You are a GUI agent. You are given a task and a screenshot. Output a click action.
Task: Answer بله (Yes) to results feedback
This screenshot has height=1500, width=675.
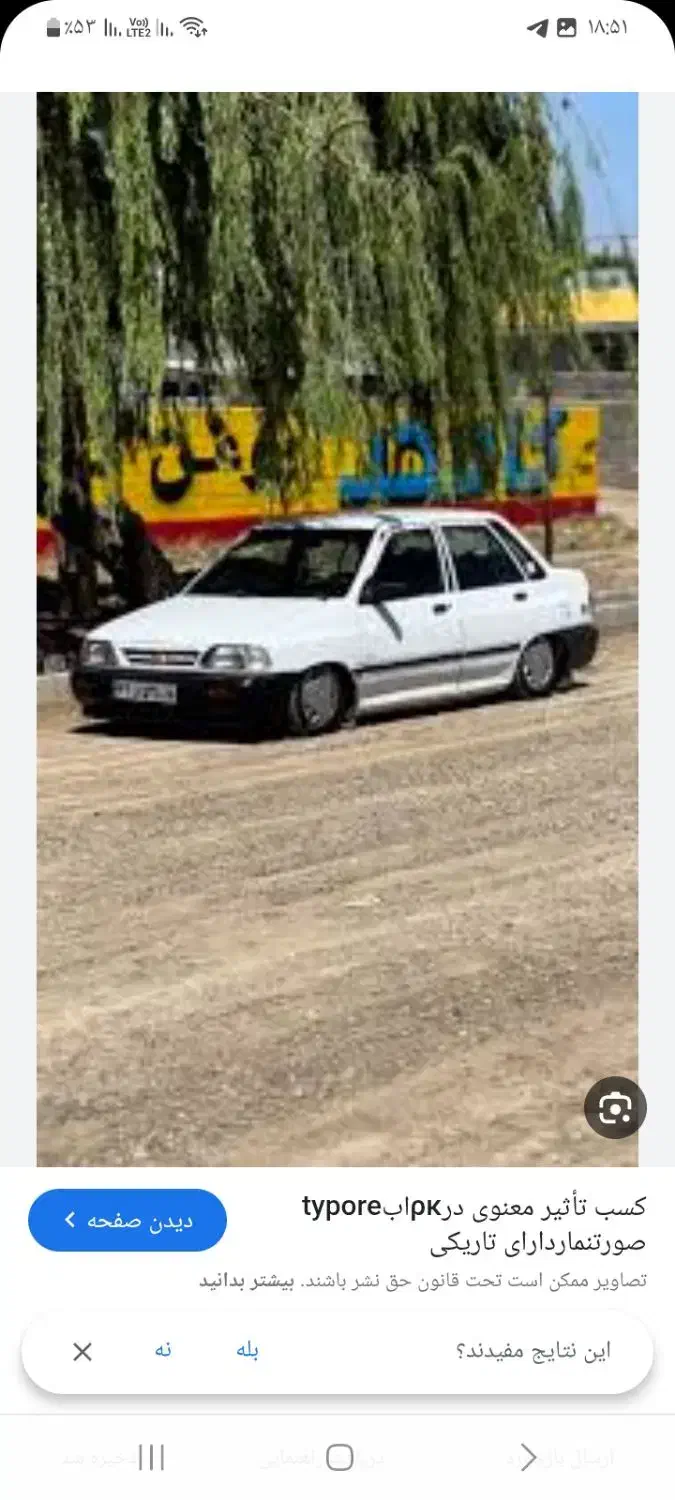point(248,1350)
